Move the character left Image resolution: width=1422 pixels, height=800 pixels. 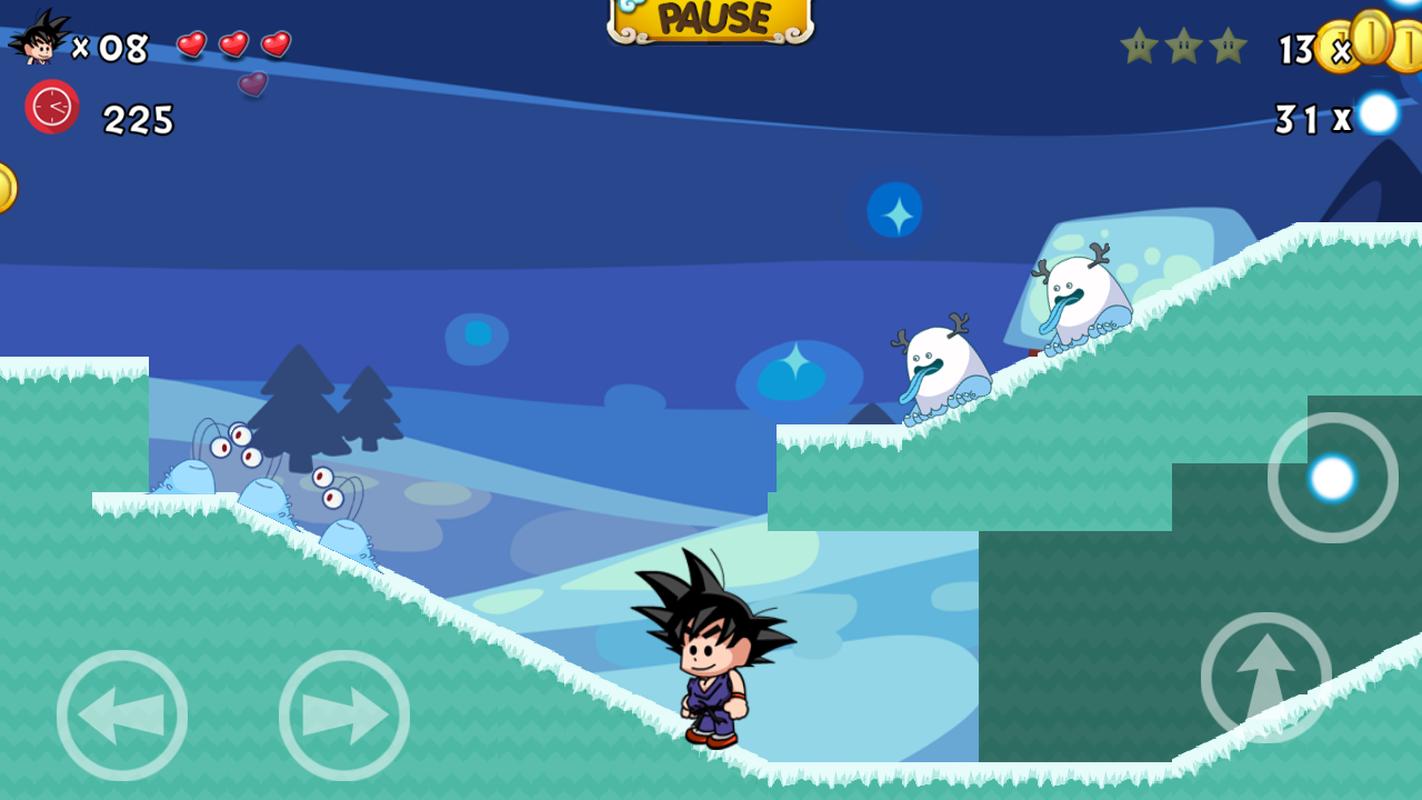[x=122, y=715]
